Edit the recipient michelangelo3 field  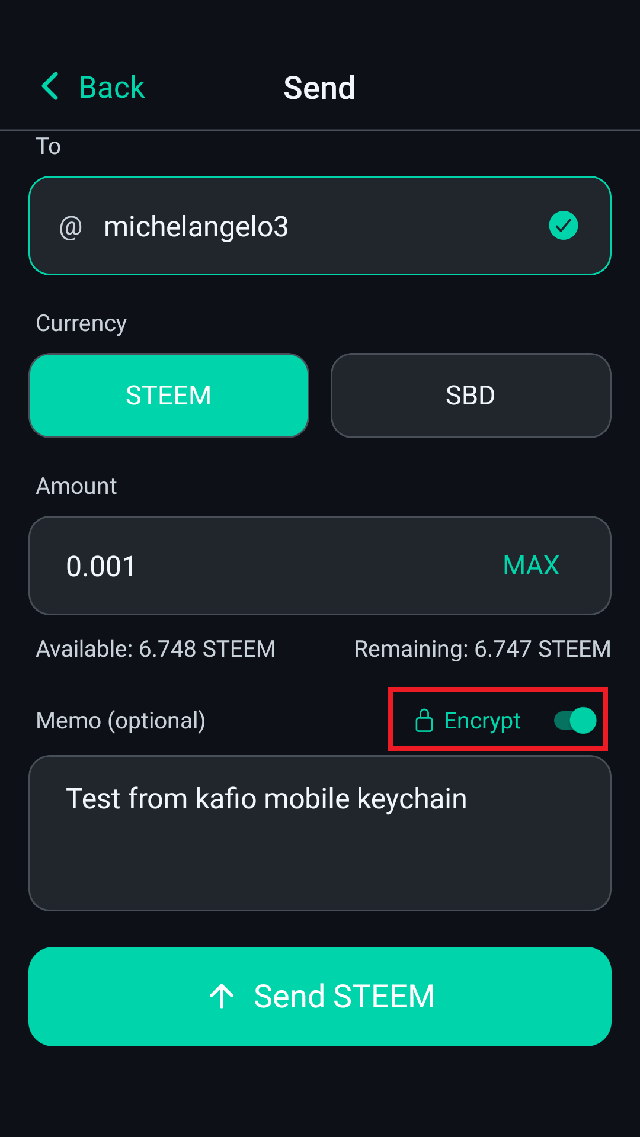tap(320, 226)
